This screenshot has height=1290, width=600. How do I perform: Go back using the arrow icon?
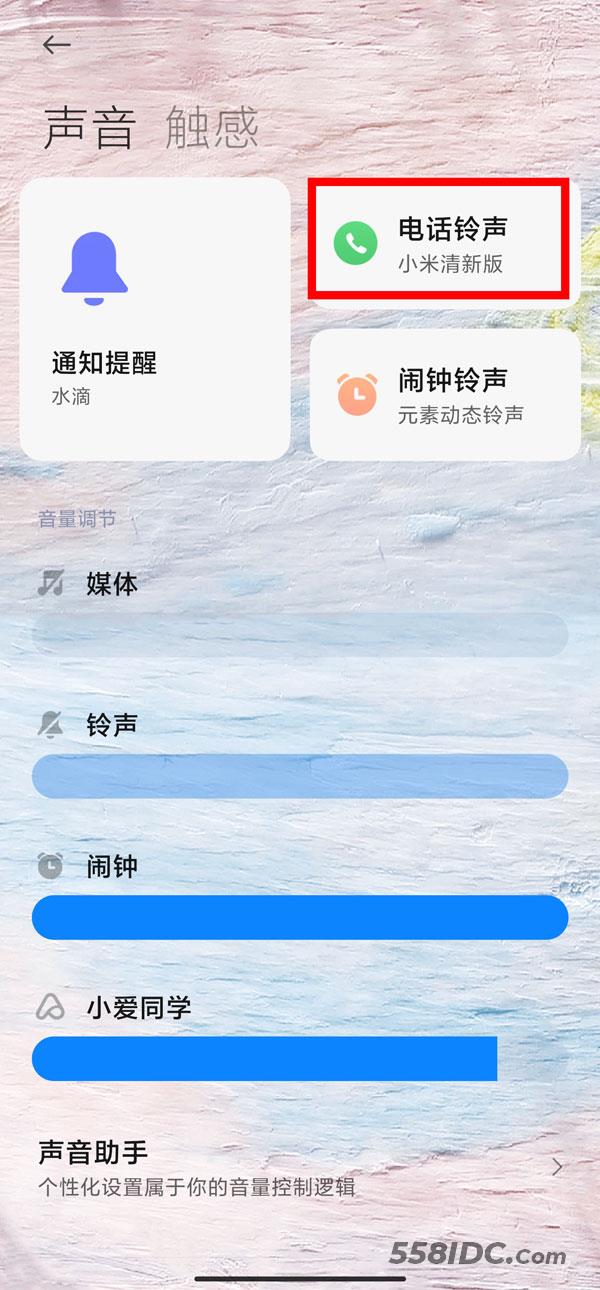point(57,45)
